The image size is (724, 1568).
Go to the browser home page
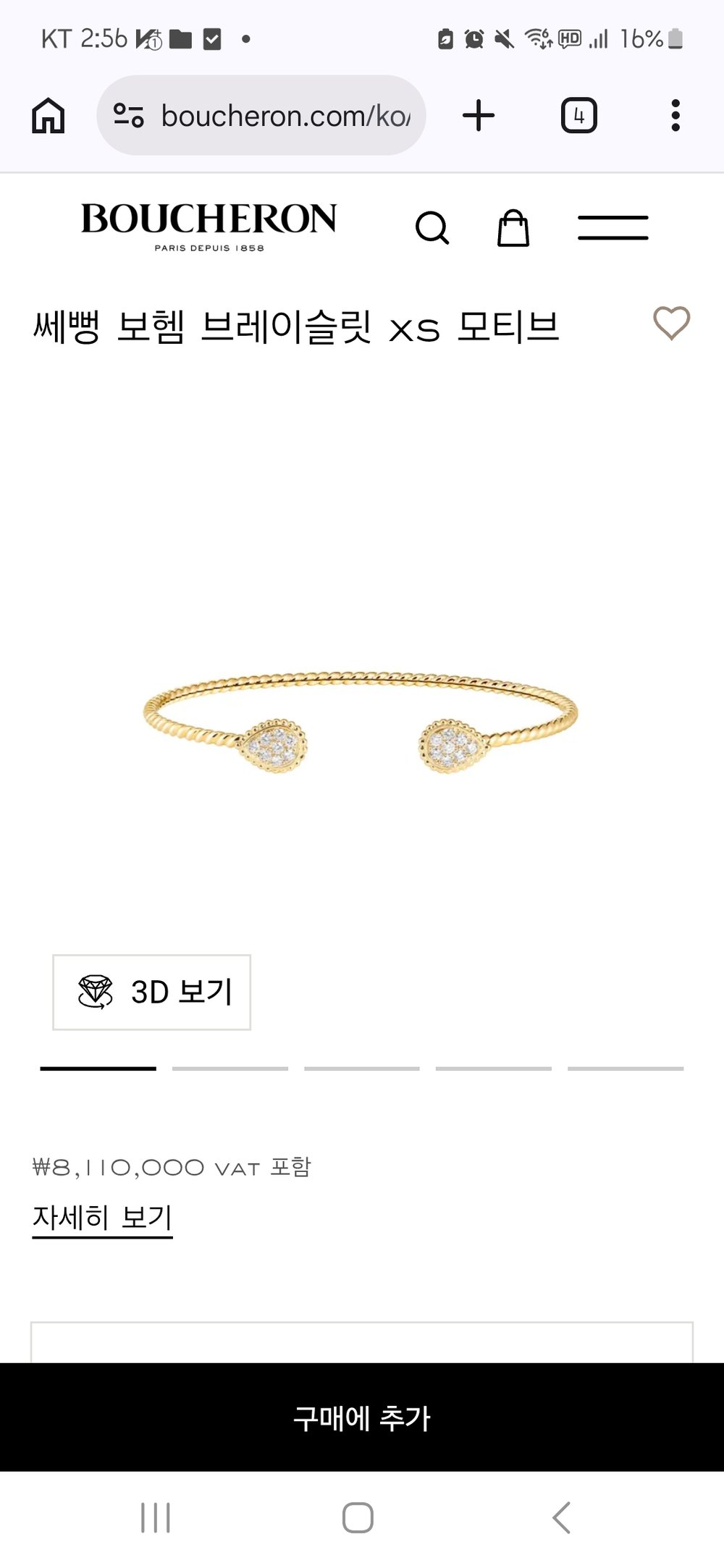(x=49, y=116)
